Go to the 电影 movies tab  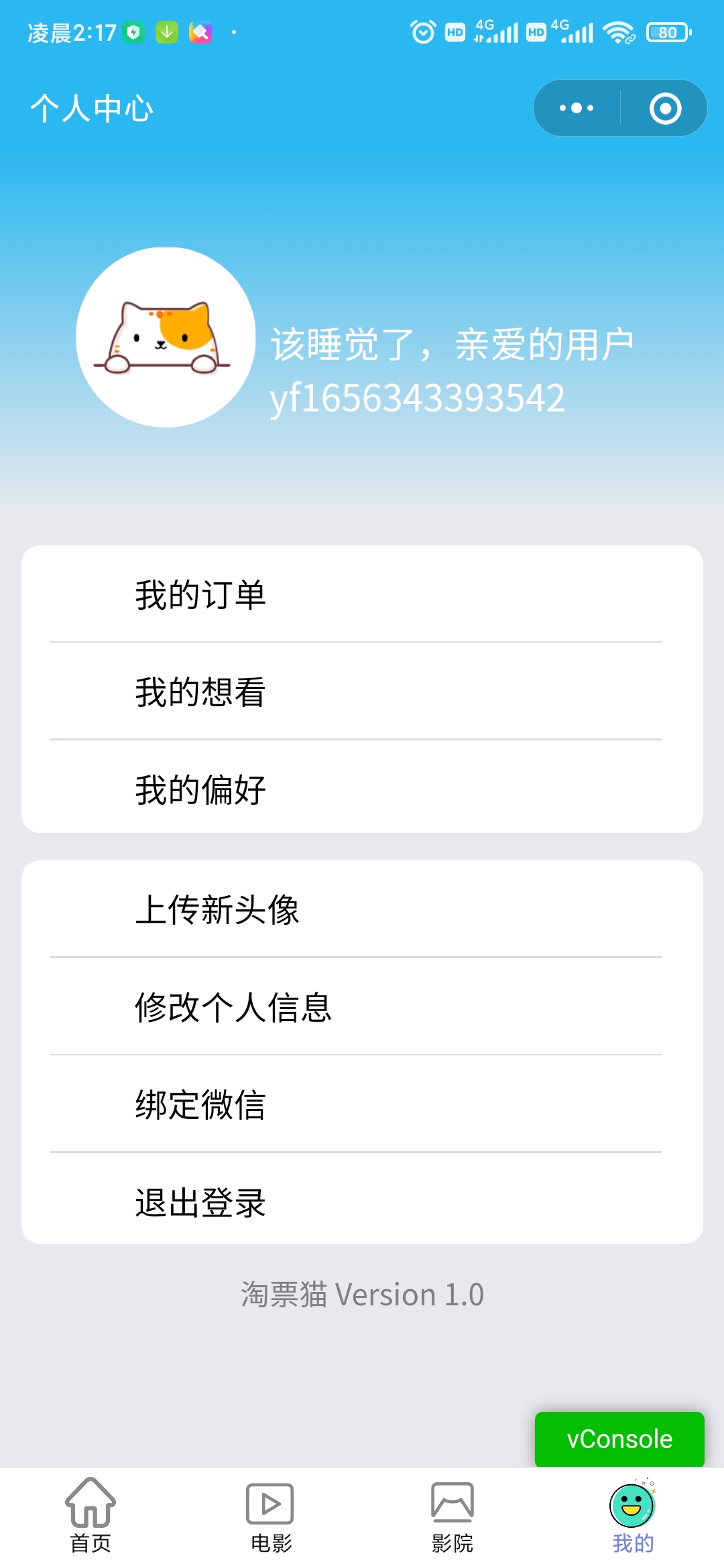[271, 1516]
